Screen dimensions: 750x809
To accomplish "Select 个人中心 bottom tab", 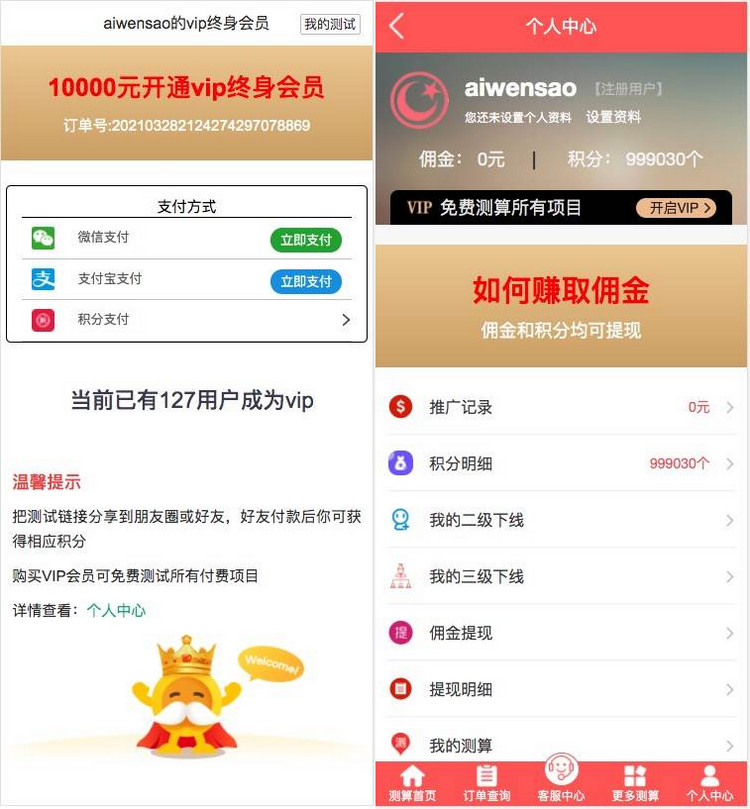I will click(710, 784).
